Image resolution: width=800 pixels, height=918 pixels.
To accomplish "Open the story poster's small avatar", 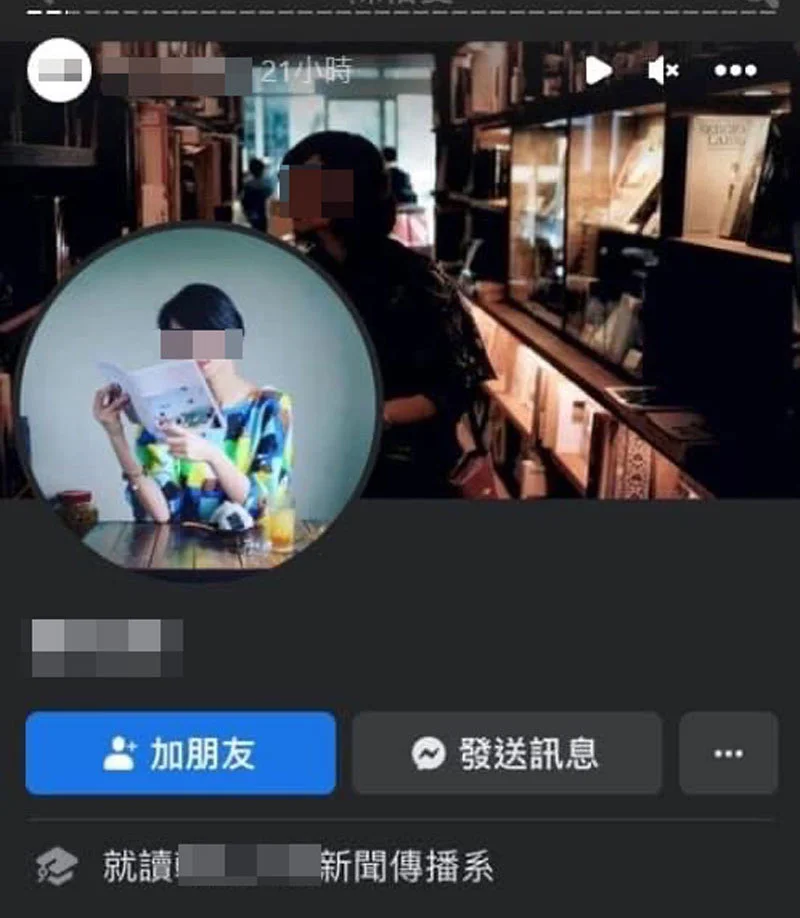I will [59, 70].
